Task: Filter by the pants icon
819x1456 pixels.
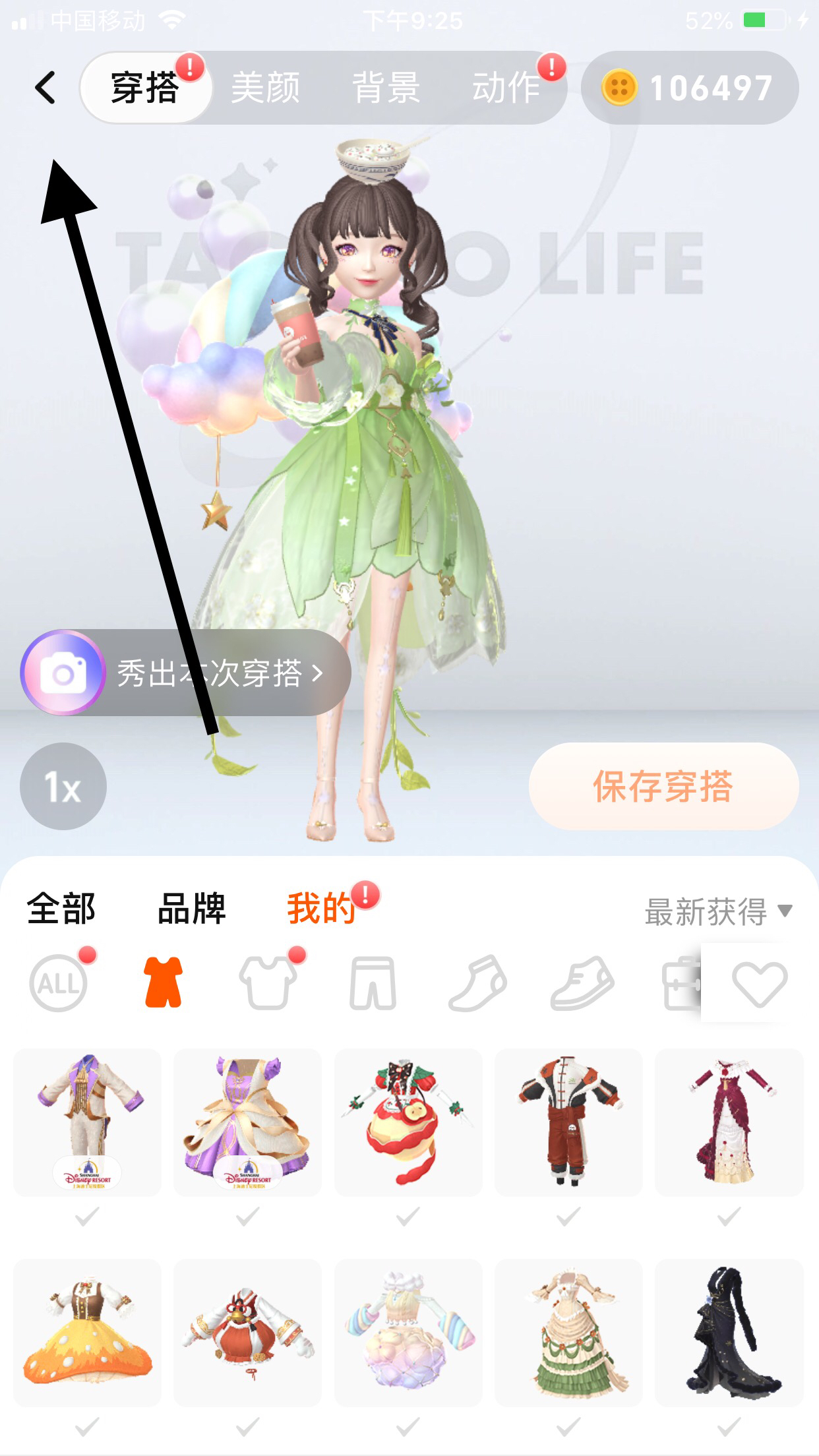Action: tap(373, 984)
